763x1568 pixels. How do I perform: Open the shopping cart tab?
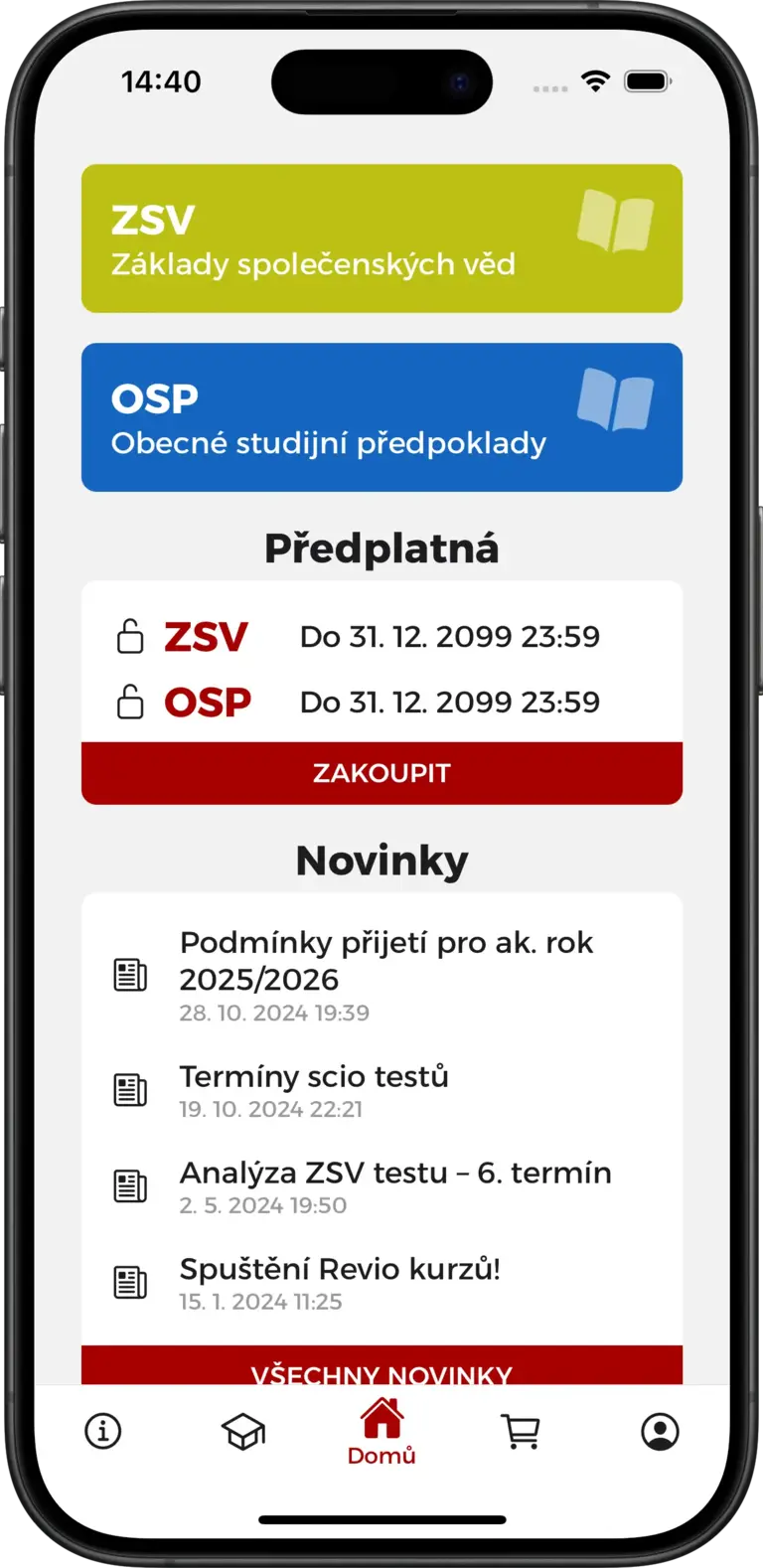coord(521,1432)
